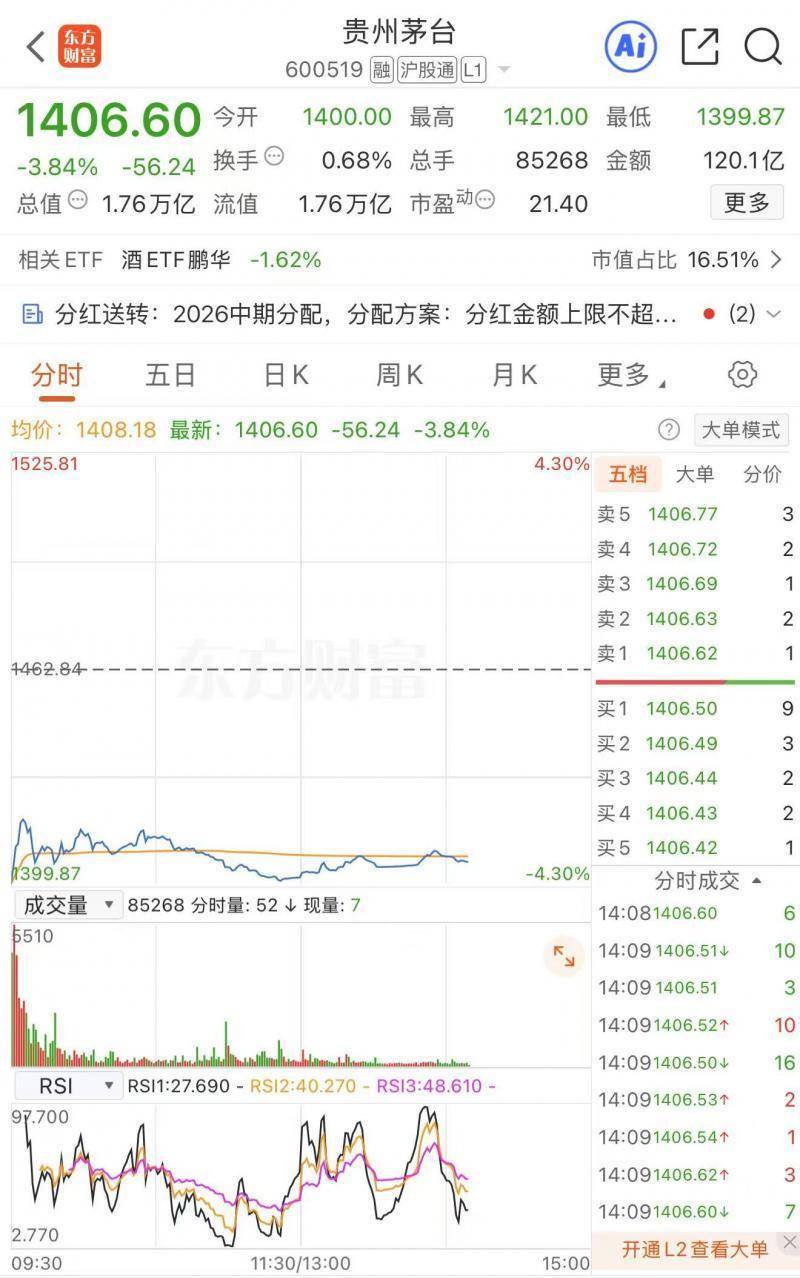The height and width of the screenshot is (1278, 800).
Task: Expand the chart to fullscreen
Action: pyautogui.click(x=564, y=956)
